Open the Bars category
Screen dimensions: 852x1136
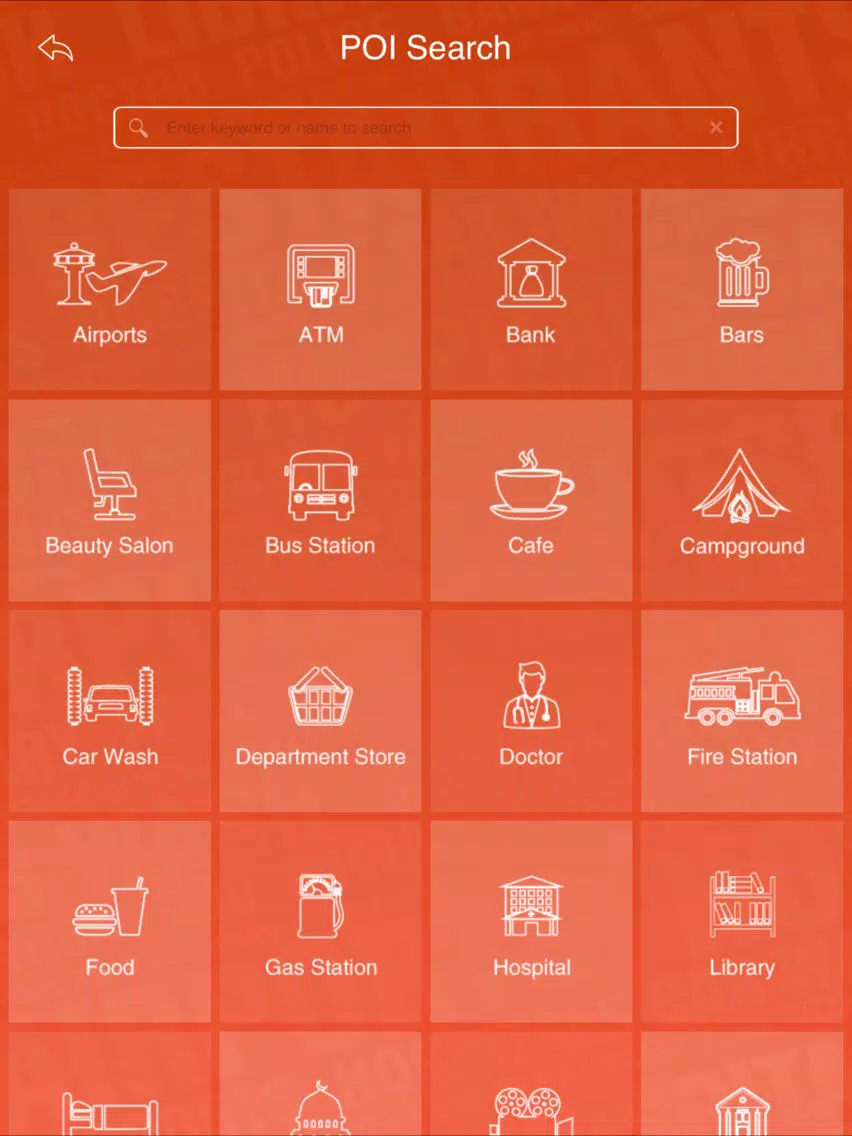tap(742, 289)
